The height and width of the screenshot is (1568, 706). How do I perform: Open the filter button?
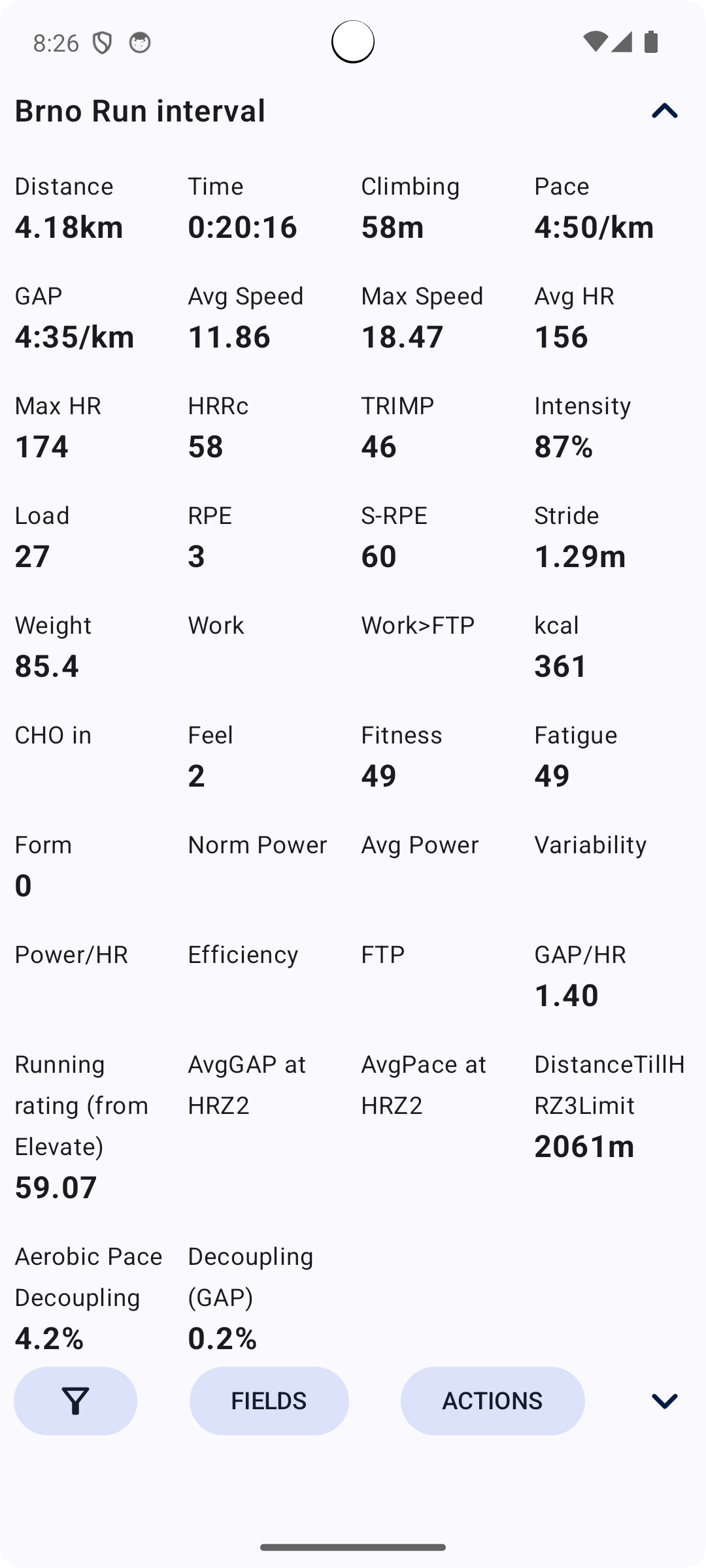76,1401
